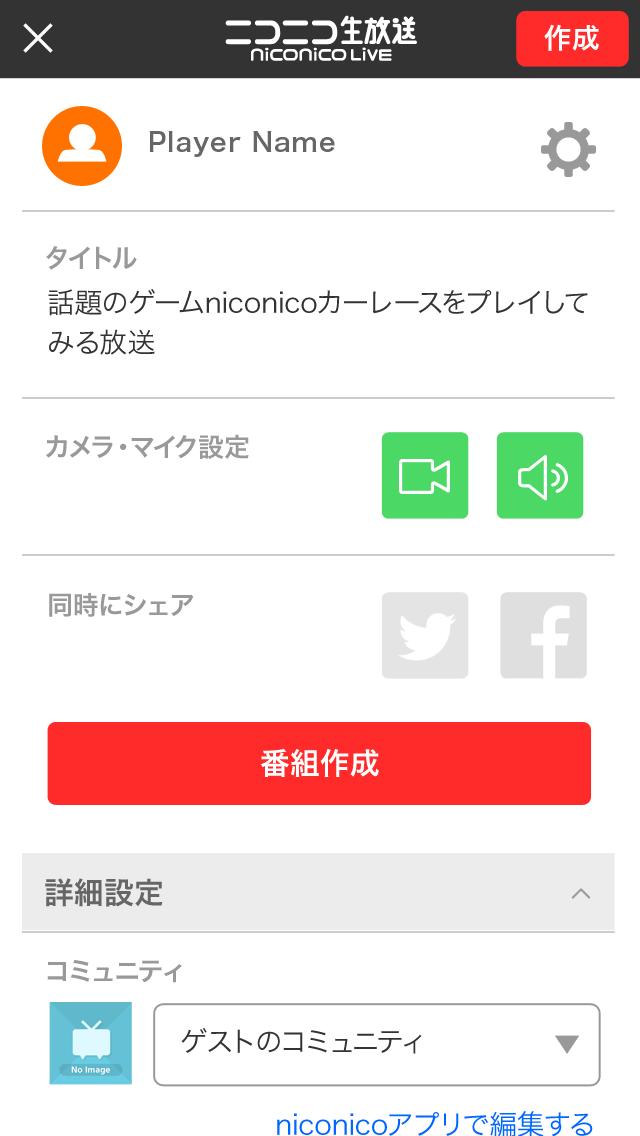Image resolution: width=640 pixels, height=1136 pixels.
Task: Enable sharing to Twitter
Action: [x=425, y=636]
